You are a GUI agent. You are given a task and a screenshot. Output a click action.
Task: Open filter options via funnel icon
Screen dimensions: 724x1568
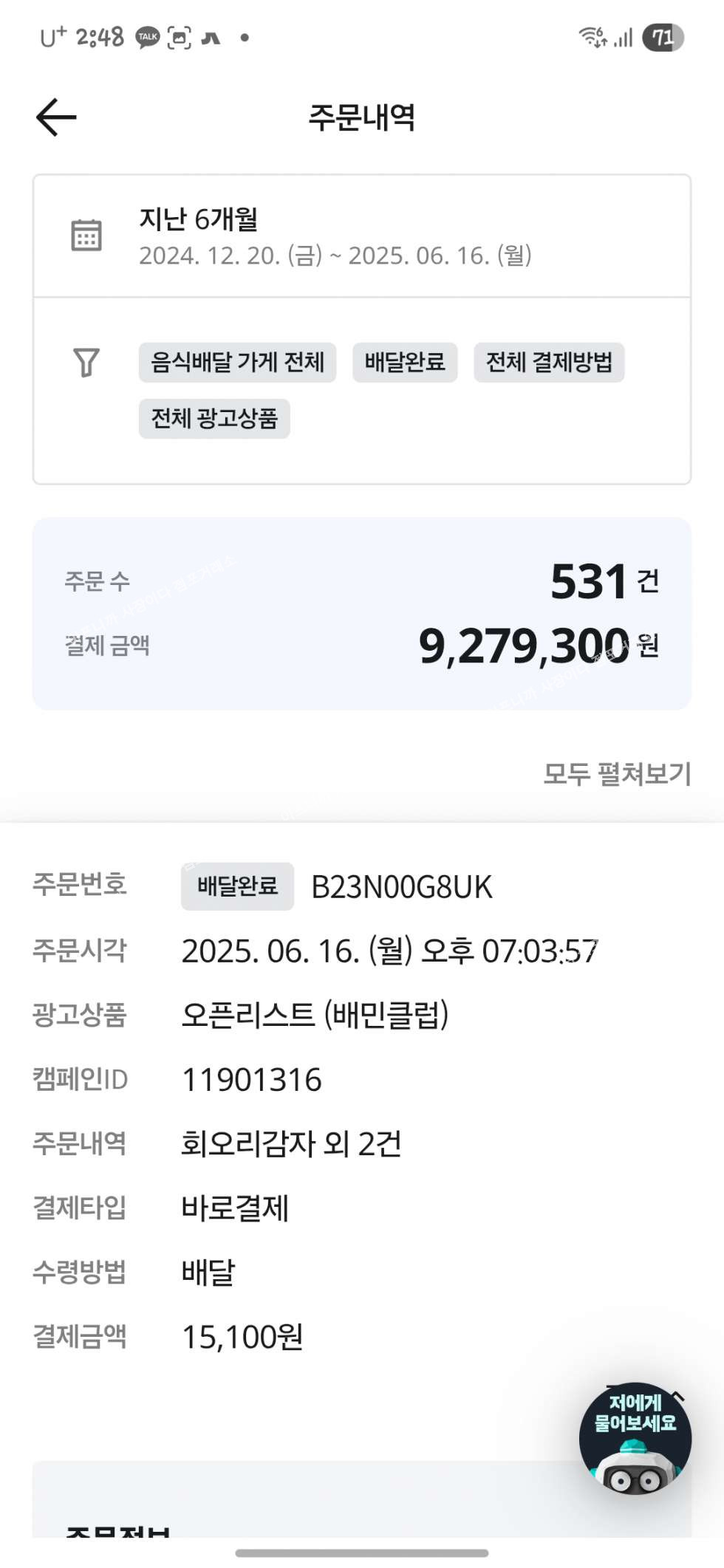(86, 363)
